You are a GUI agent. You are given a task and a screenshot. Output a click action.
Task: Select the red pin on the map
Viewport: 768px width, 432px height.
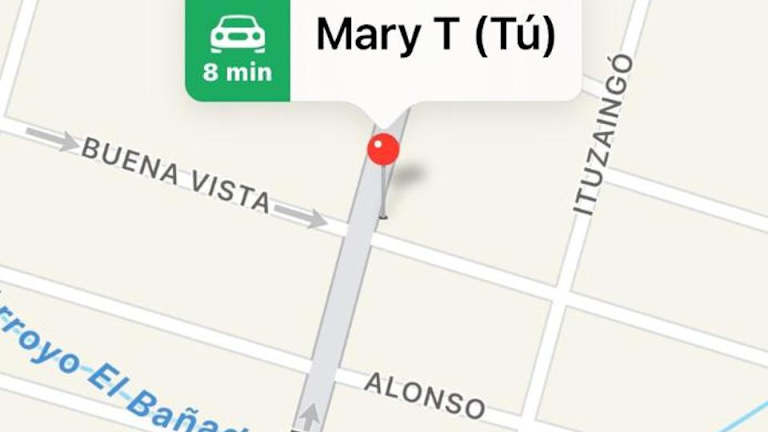(383, 151)
